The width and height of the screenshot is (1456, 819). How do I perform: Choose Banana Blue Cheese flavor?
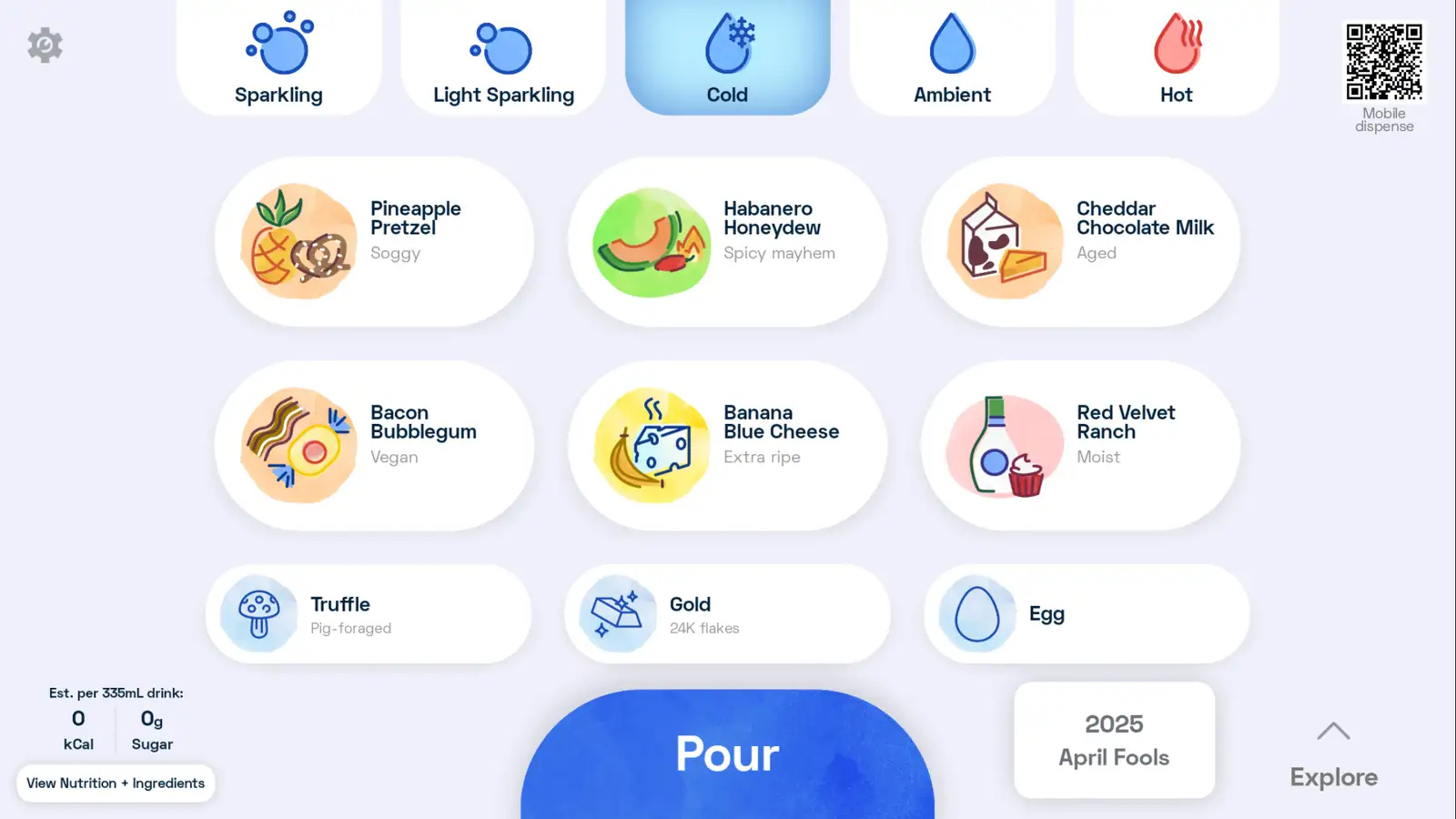(x=727, y=446)
